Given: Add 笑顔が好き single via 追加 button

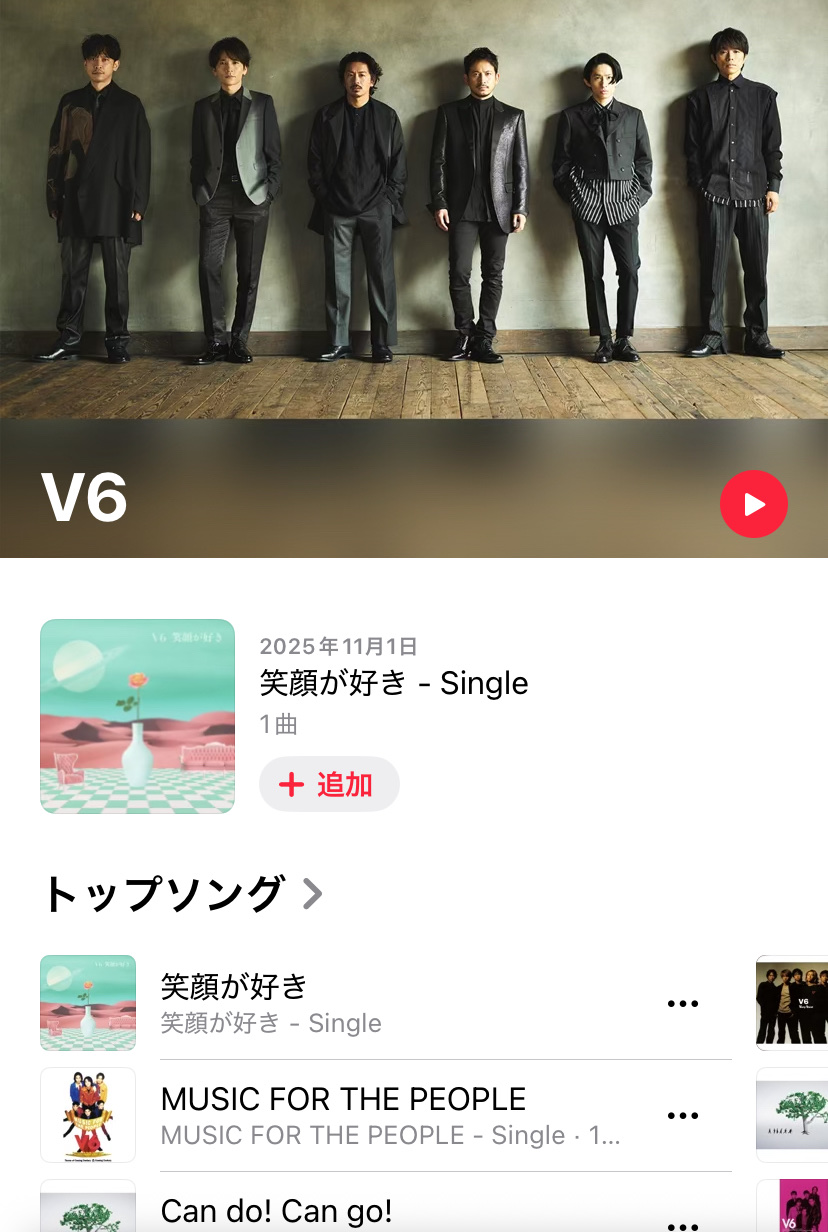Looking at the screenshot, I should click(329, 784).
